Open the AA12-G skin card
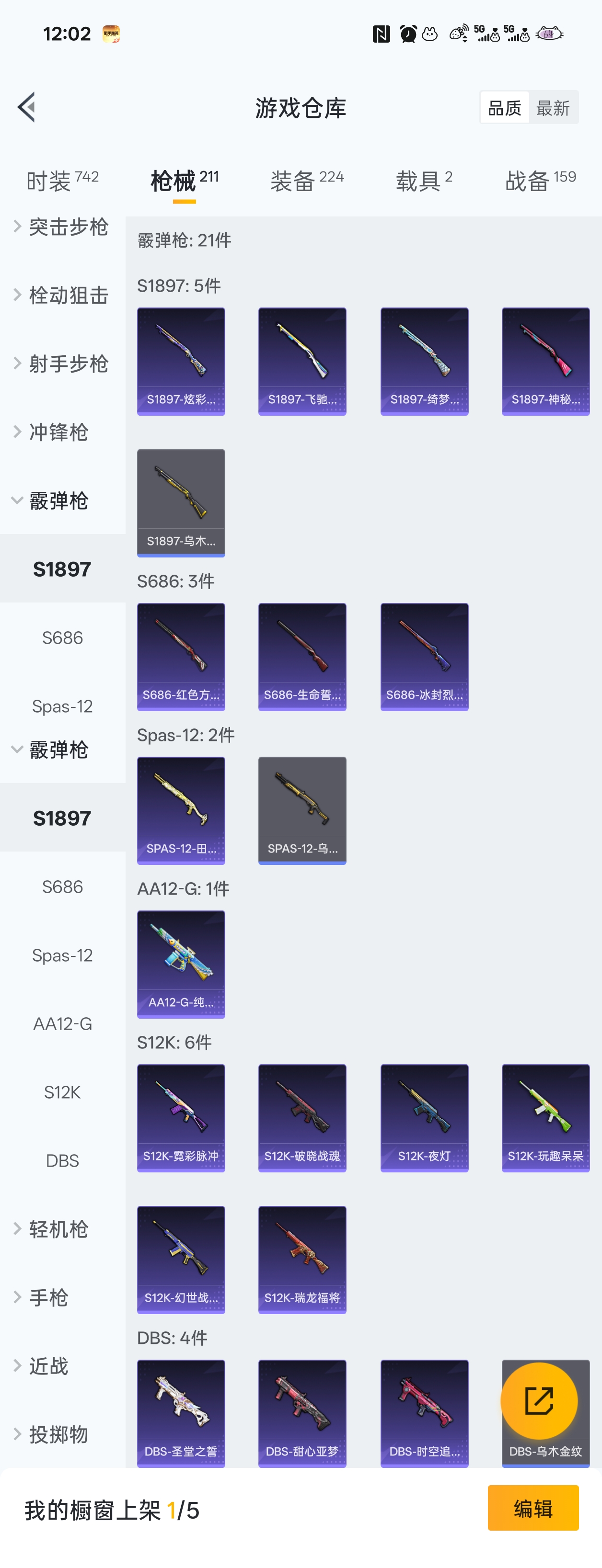This screenshot has width=602, height=1568. pyautogui.click(x=181, y=964)
